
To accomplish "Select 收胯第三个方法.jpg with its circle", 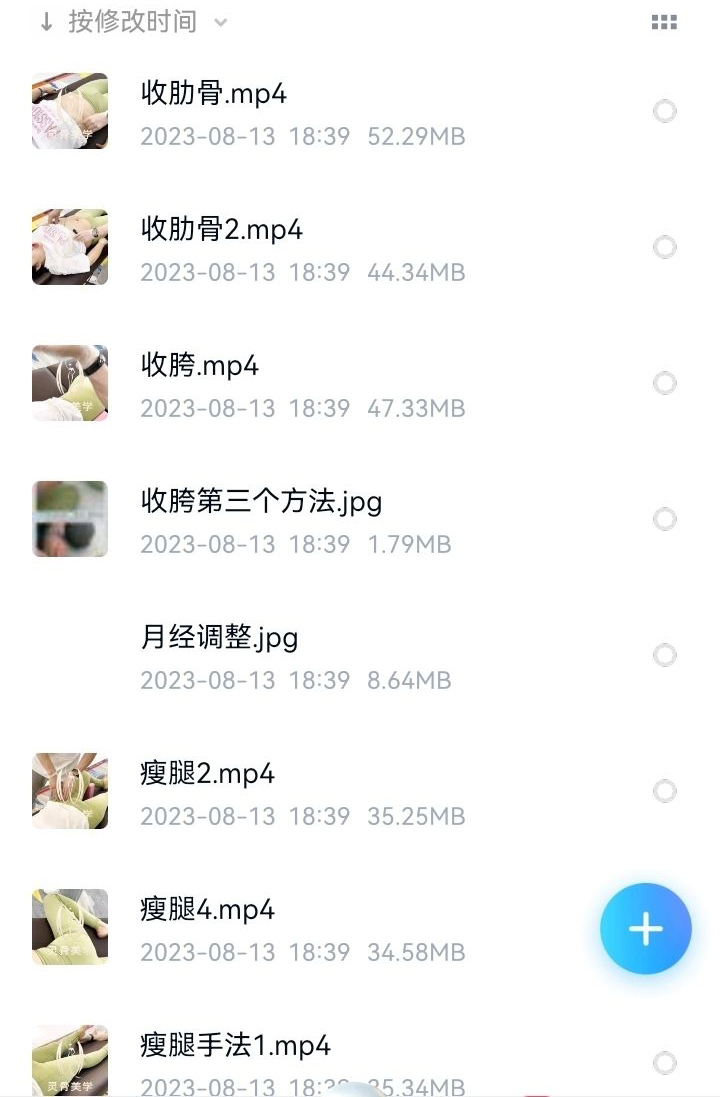I will click(x=664, y=519).
